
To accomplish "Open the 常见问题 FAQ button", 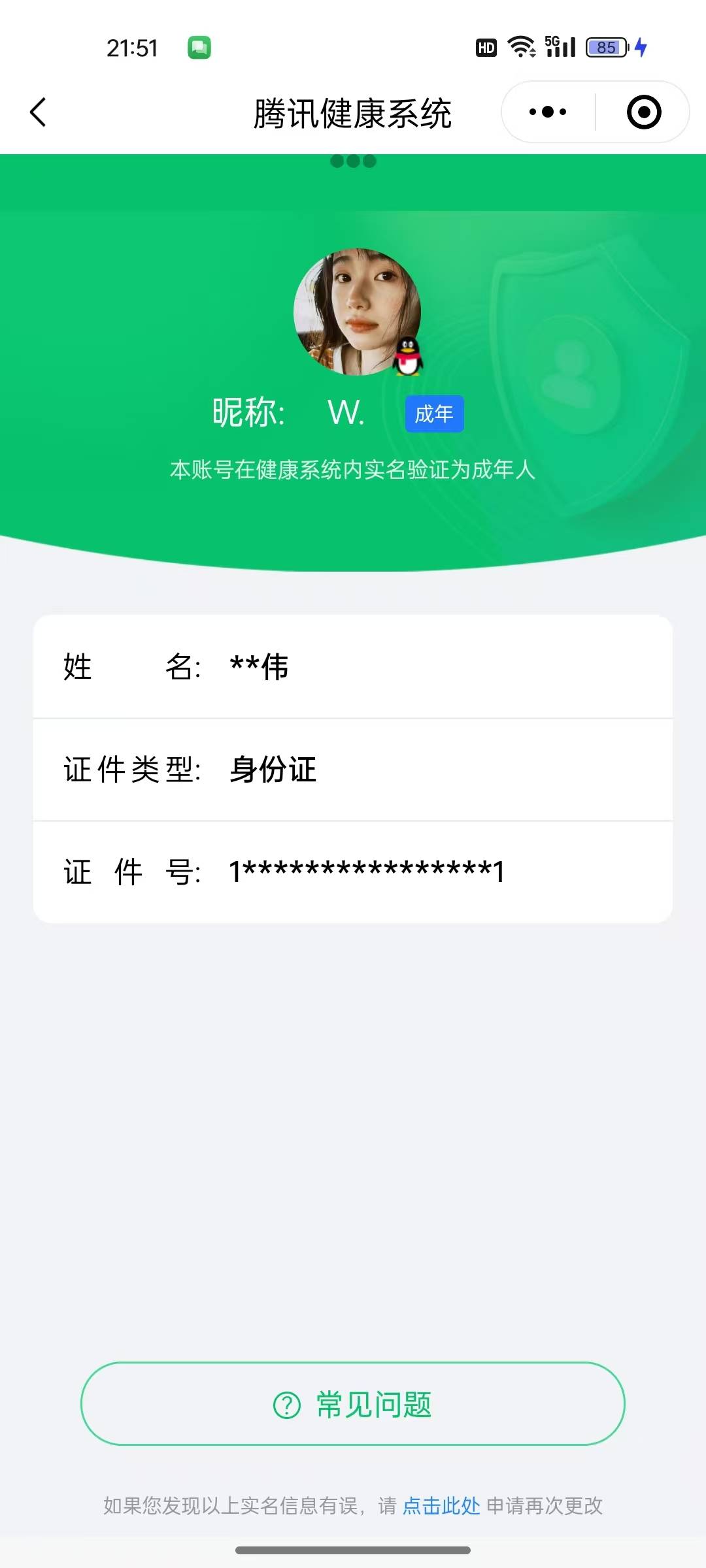I will pyautogui.click(x=353, y=1403).
